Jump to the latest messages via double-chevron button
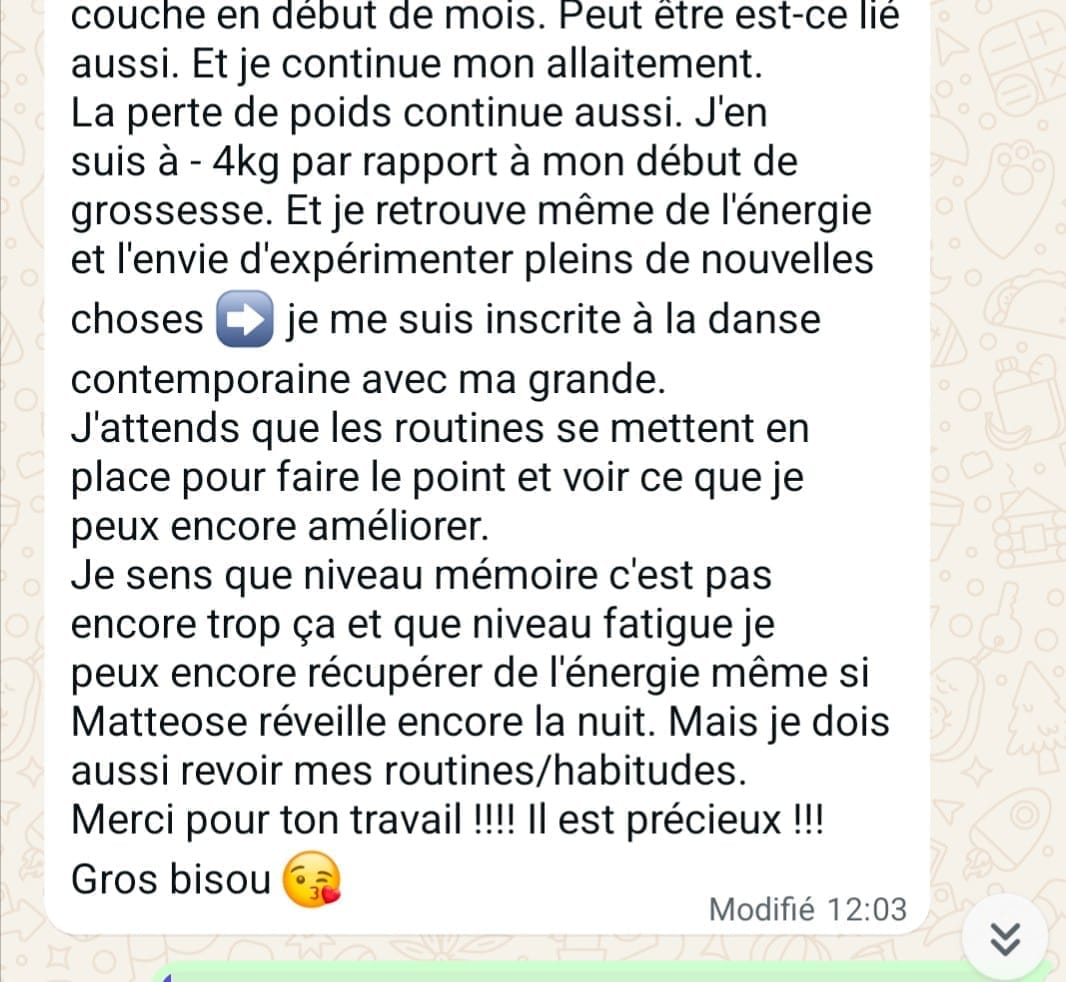This screenshot has height=982, width=1066. tap(1005, 938)
